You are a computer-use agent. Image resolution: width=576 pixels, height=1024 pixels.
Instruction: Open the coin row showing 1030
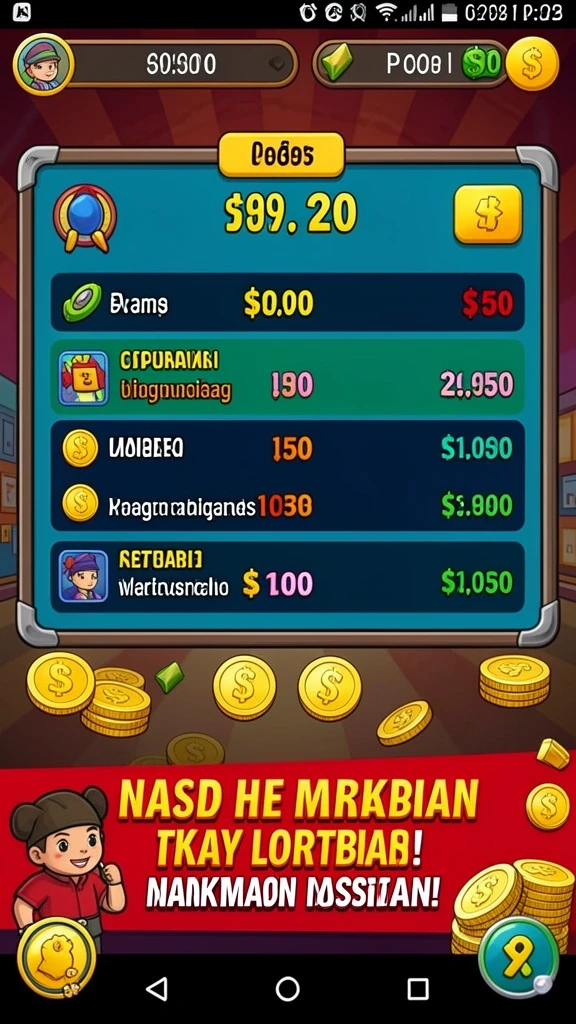pos(287,505)
